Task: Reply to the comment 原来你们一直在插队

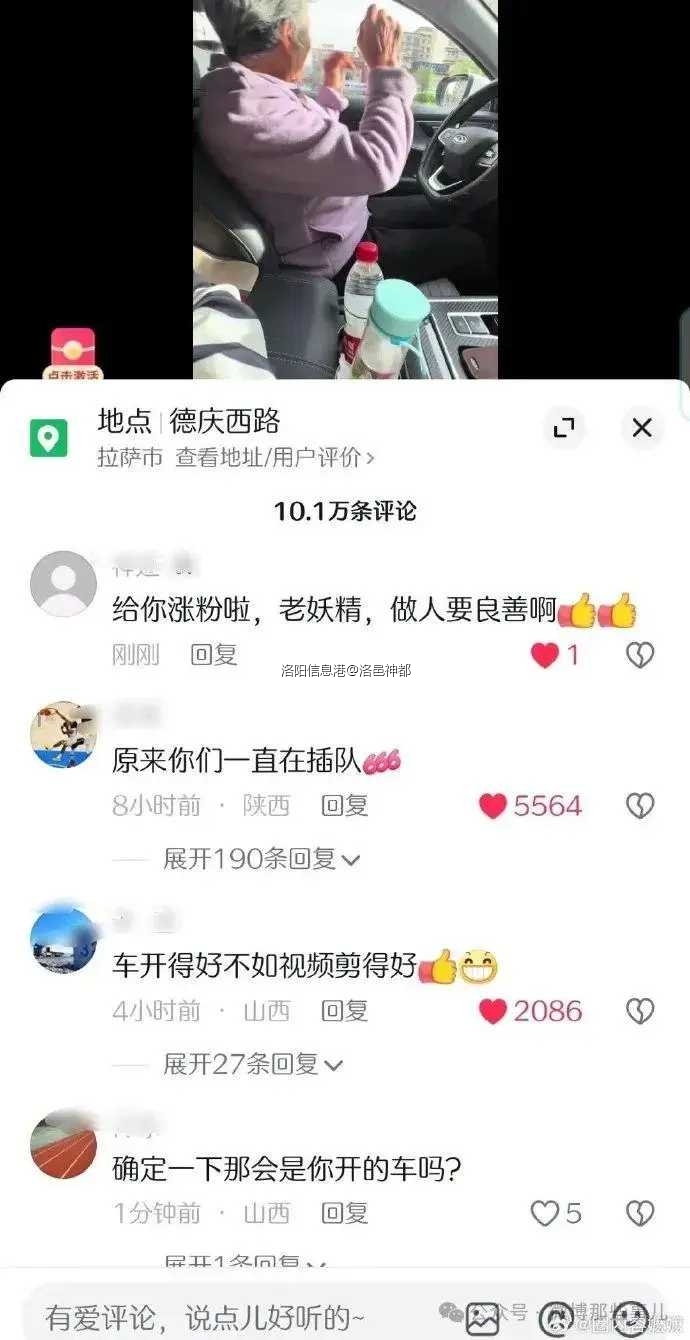Action: [x=344, y=806]
